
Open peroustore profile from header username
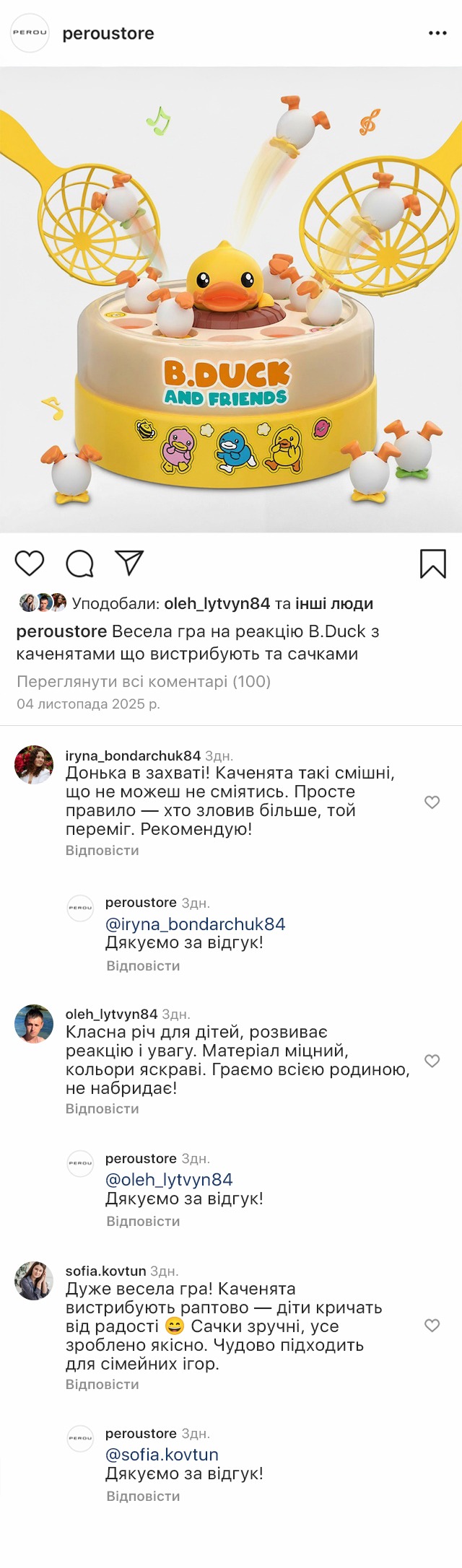pyautogui.click(x=108, y=33)
